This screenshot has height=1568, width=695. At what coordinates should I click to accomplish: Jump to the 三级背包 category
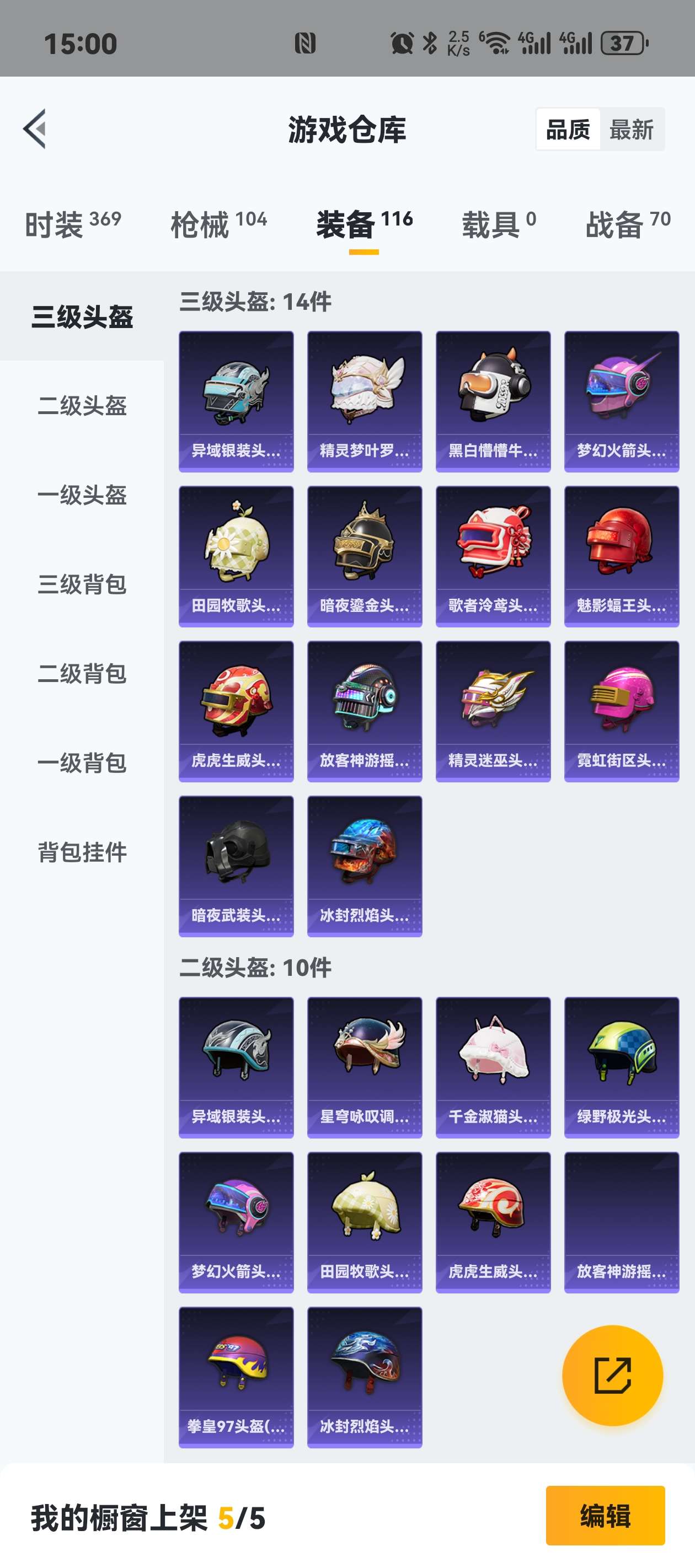click(82, 584)
